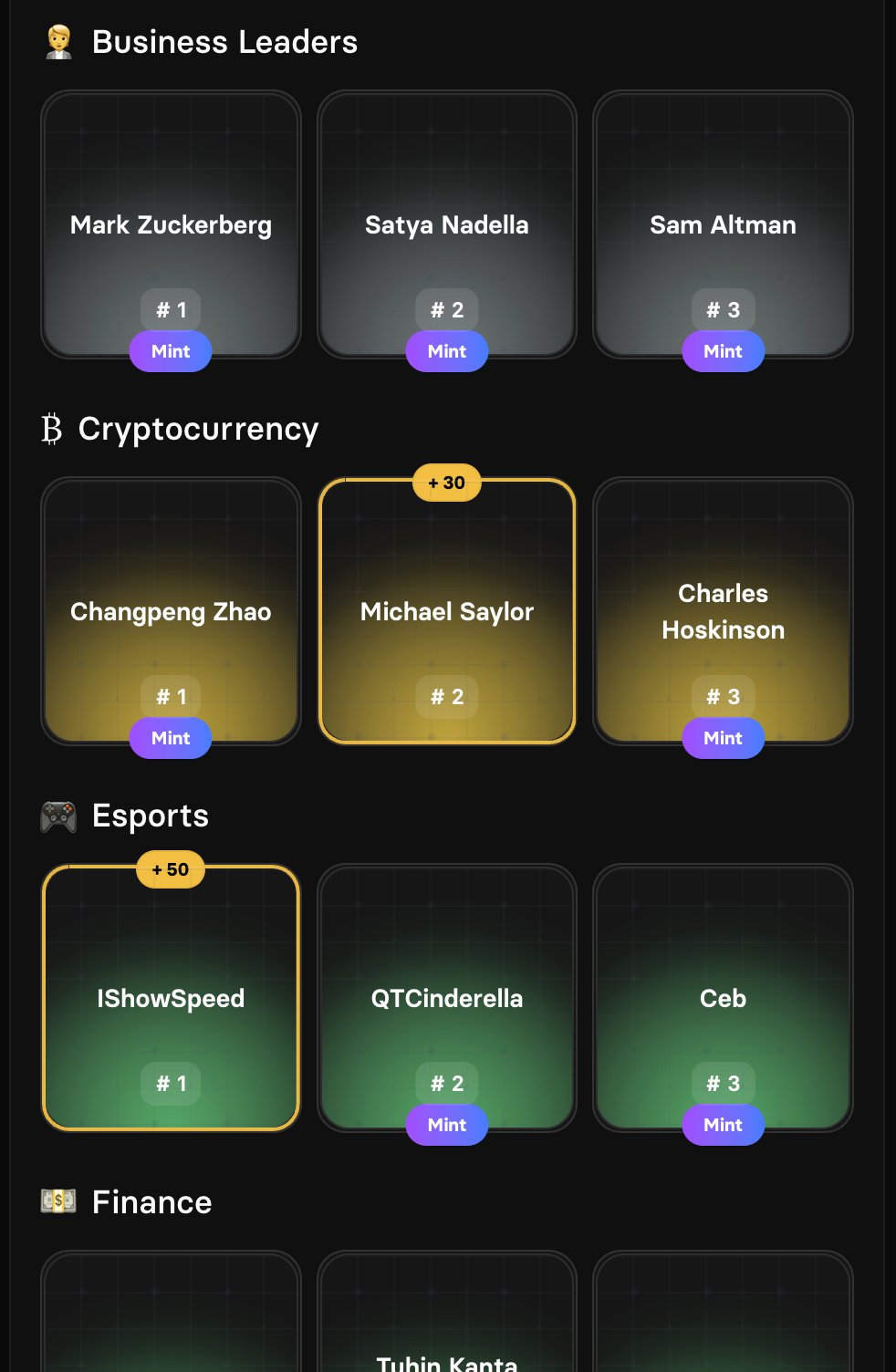Tap Mint under Sam Altman

pyautogui.click(x=723, y=351)
